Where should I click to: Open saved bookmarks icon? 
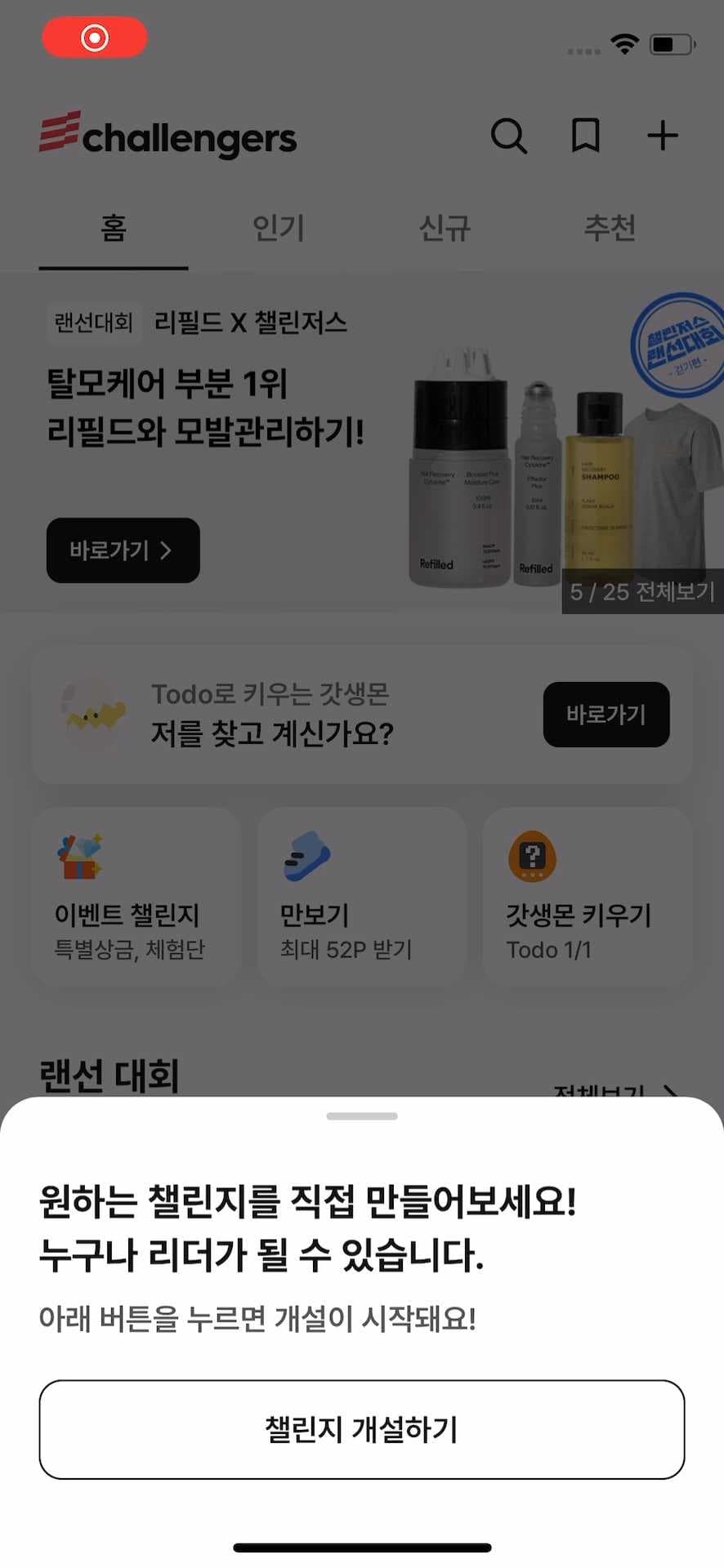point(586,136)
